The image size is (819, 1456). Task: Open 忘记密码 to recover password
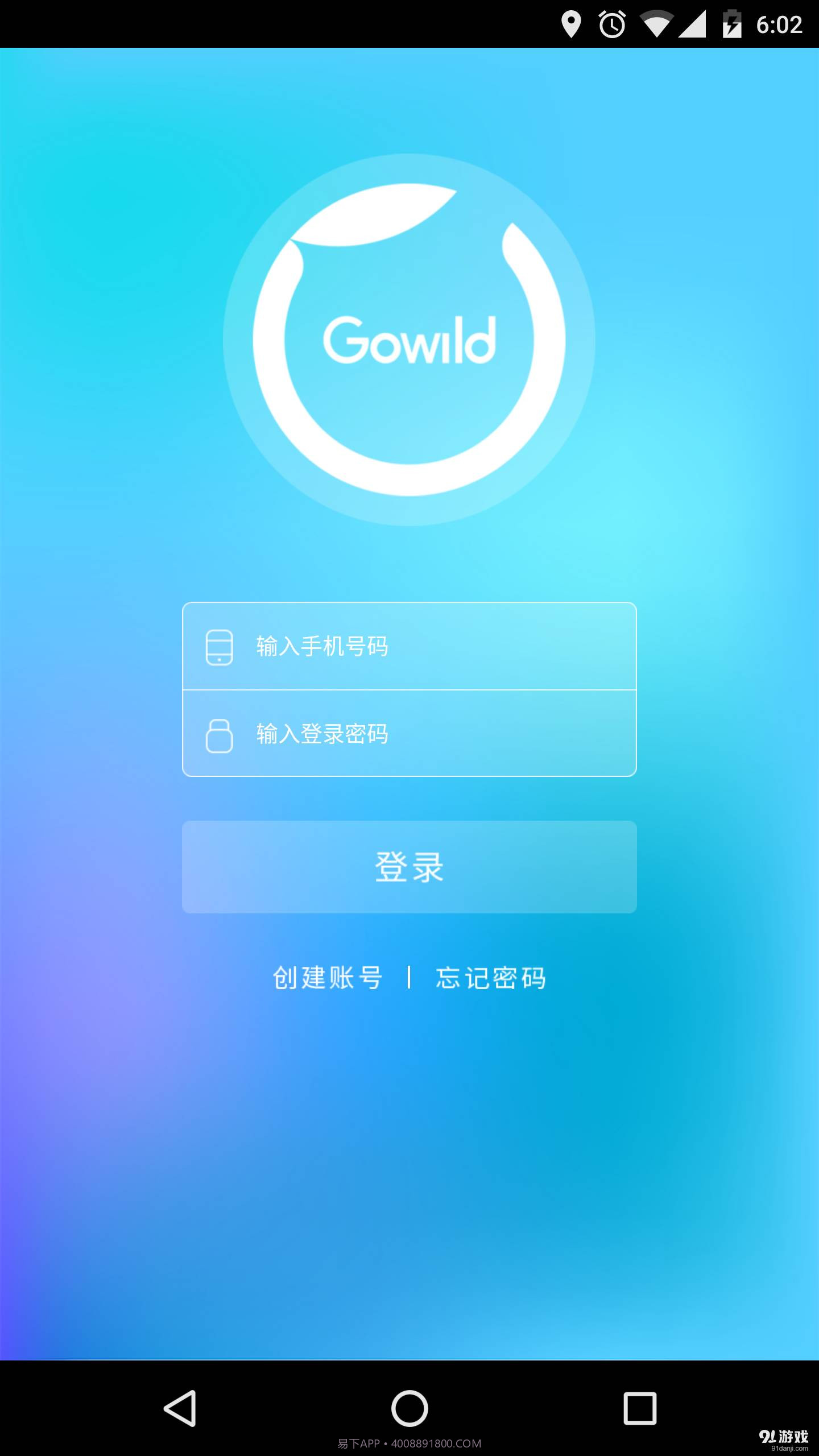(x=490, y=978)
